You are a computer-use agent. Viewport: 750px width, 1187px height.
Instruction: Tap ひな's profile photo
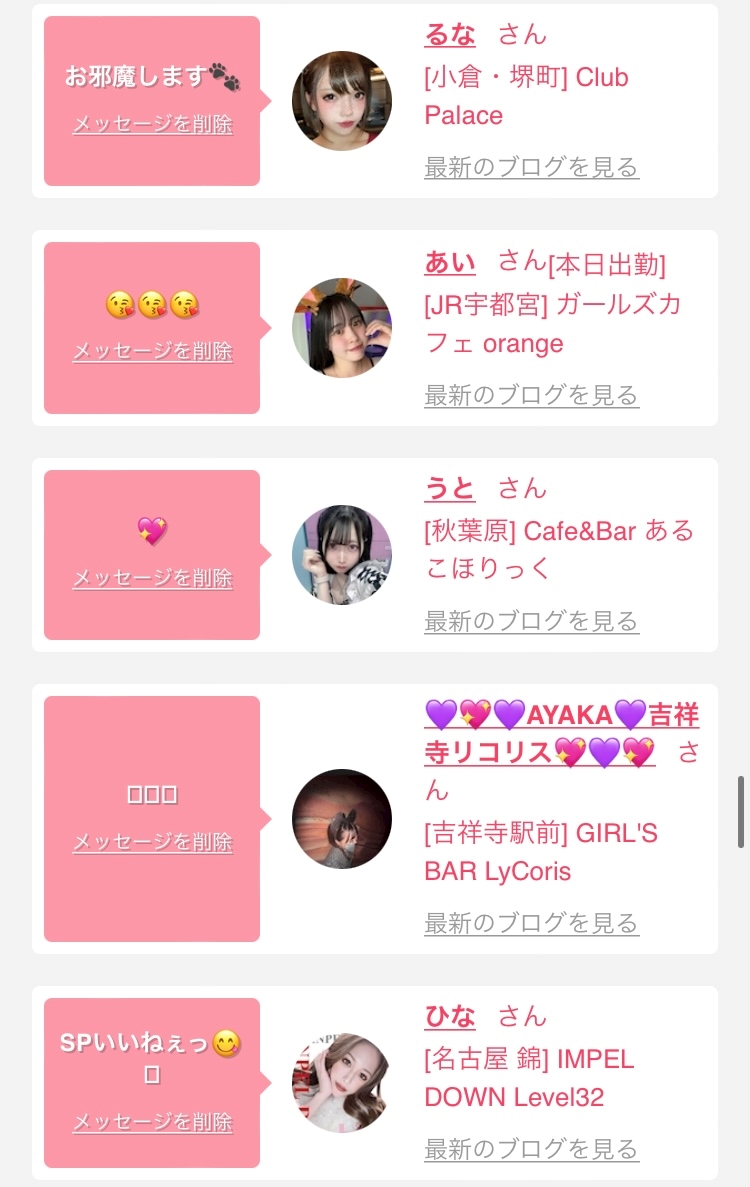(x=342, y=1083)
